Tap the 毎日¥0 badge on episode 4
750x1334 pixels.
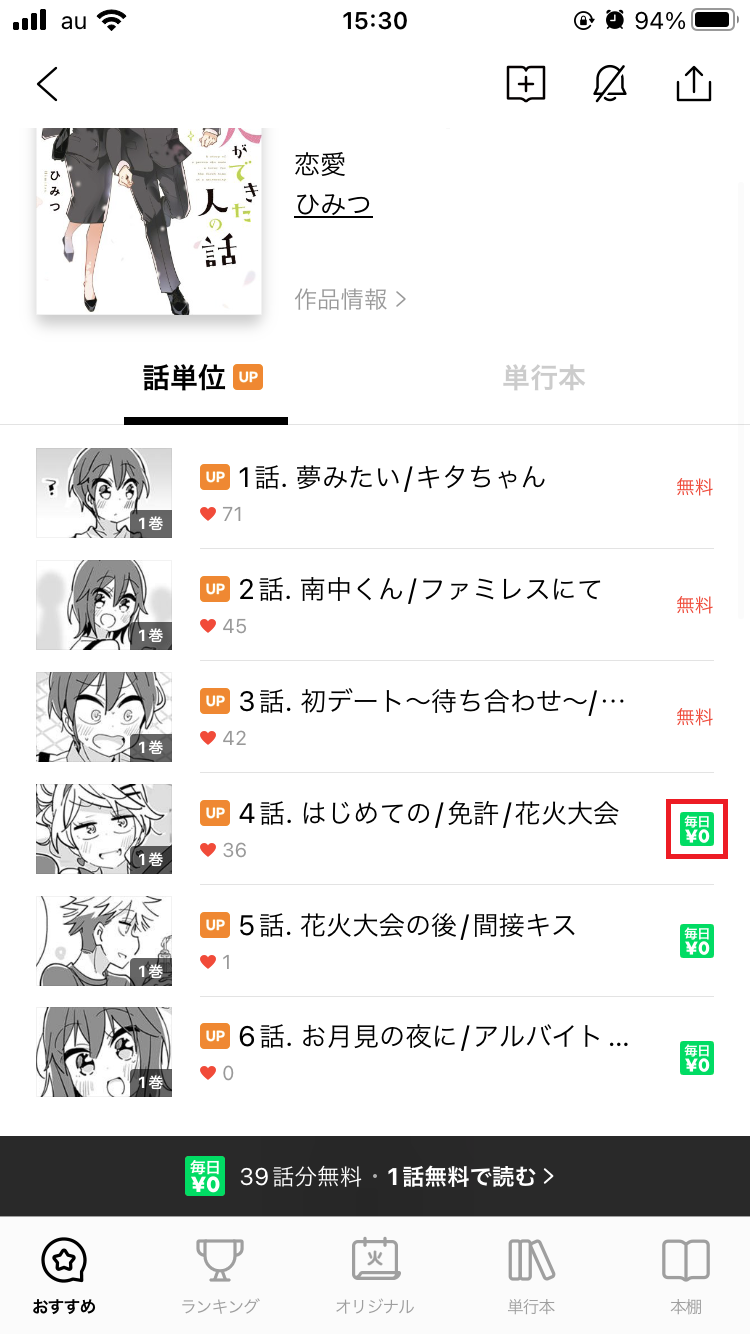[x=697, y=829]
